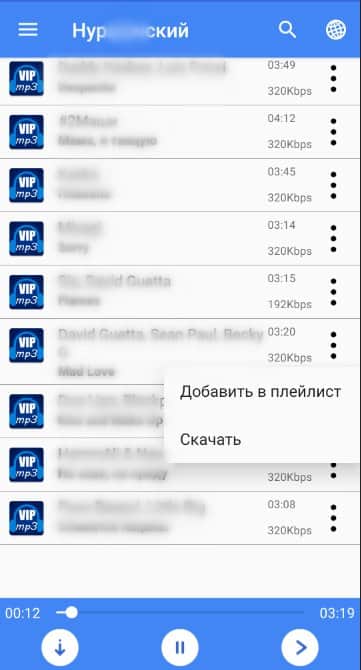This screenshot has width=361, height=670.
Task: Open overflow menu for the 03:14 track
Action: click(x=334, y=239)
